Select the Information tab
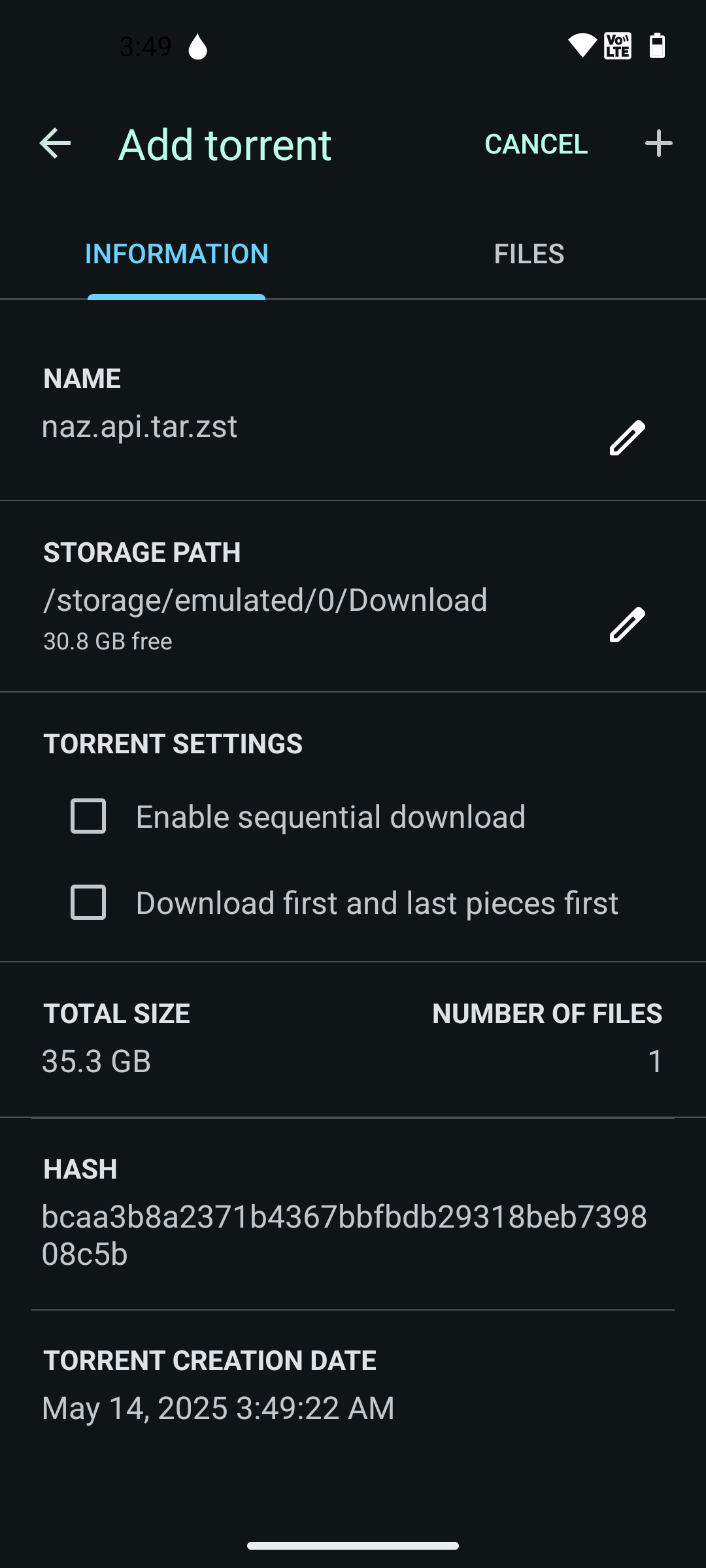The image size is (706, 1568). 176,254
